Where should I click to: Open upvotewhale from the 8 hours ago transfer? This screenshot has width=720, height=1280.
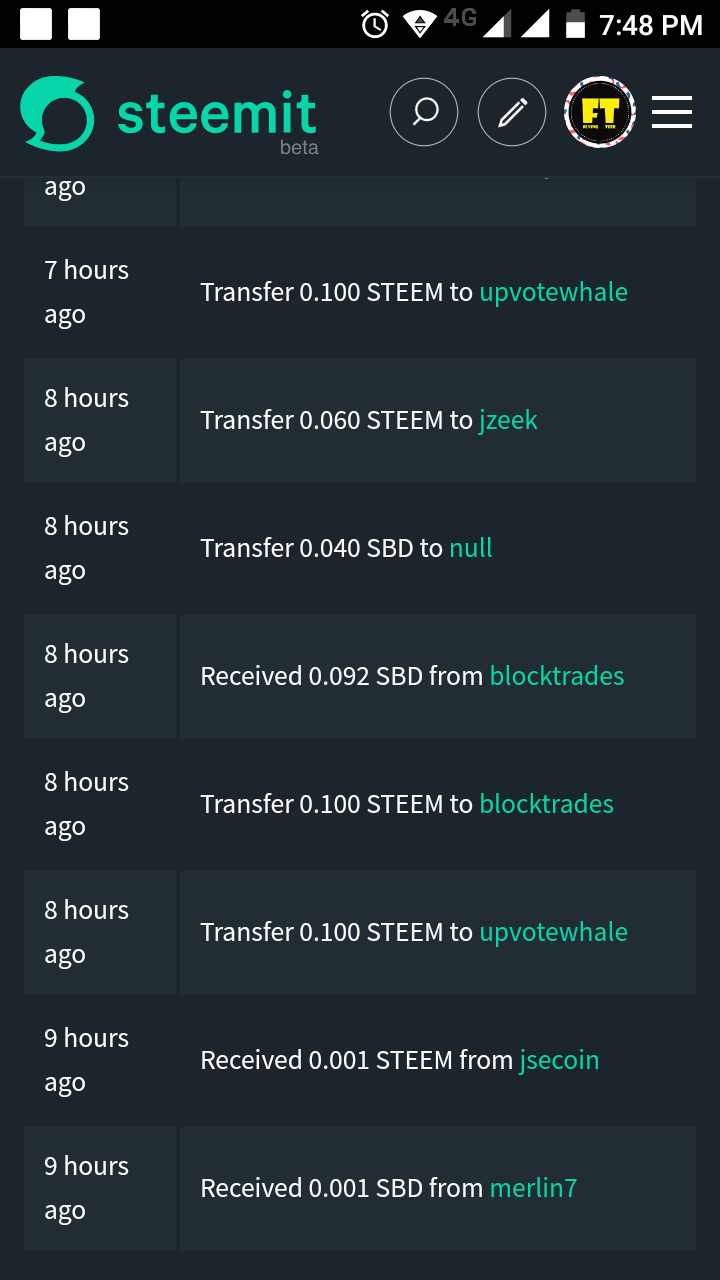pyautogui.click(x=553, y=932)
